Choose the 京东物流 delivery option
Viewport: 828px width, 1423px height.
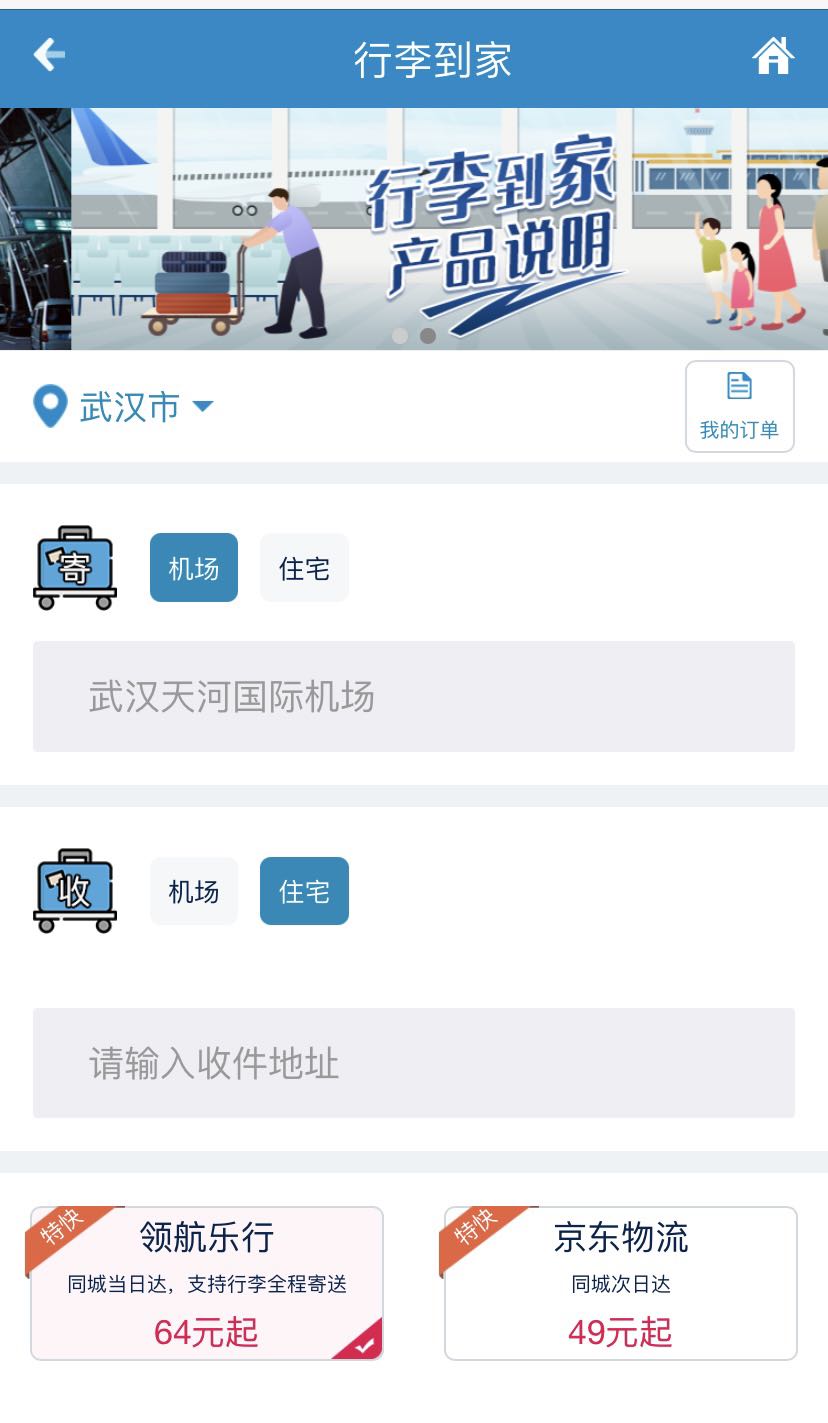pos(620,1284)
